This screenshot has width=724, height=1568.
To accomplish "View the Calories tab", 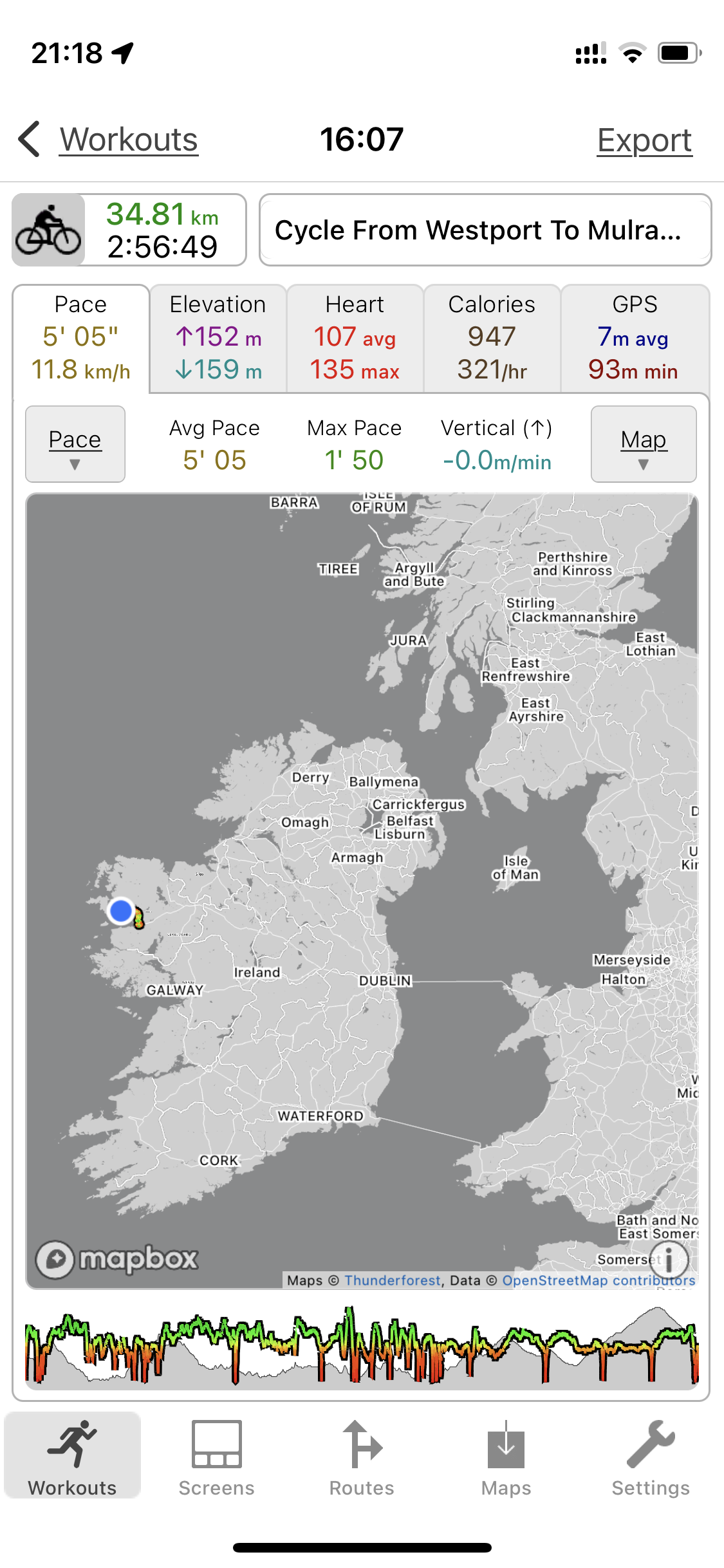I will click(492, 338).
